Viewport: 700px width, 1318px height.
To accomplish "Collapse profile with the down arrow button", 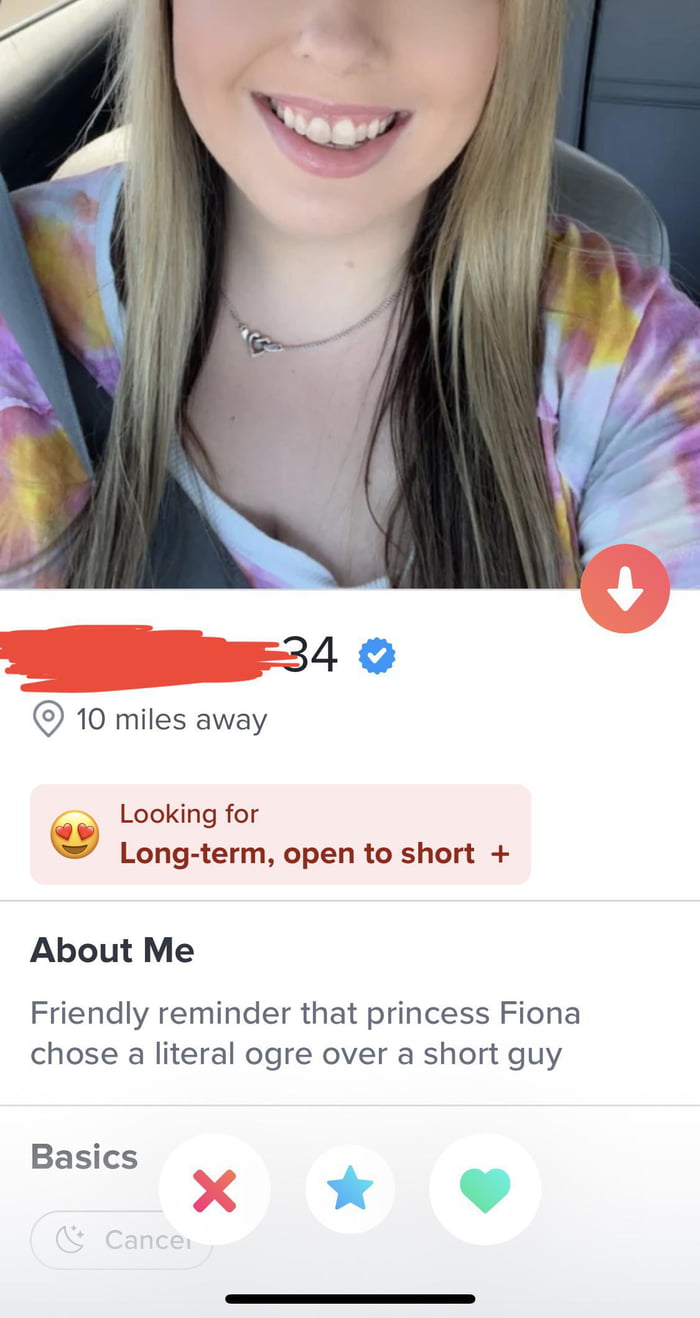I will click(626, 589).
